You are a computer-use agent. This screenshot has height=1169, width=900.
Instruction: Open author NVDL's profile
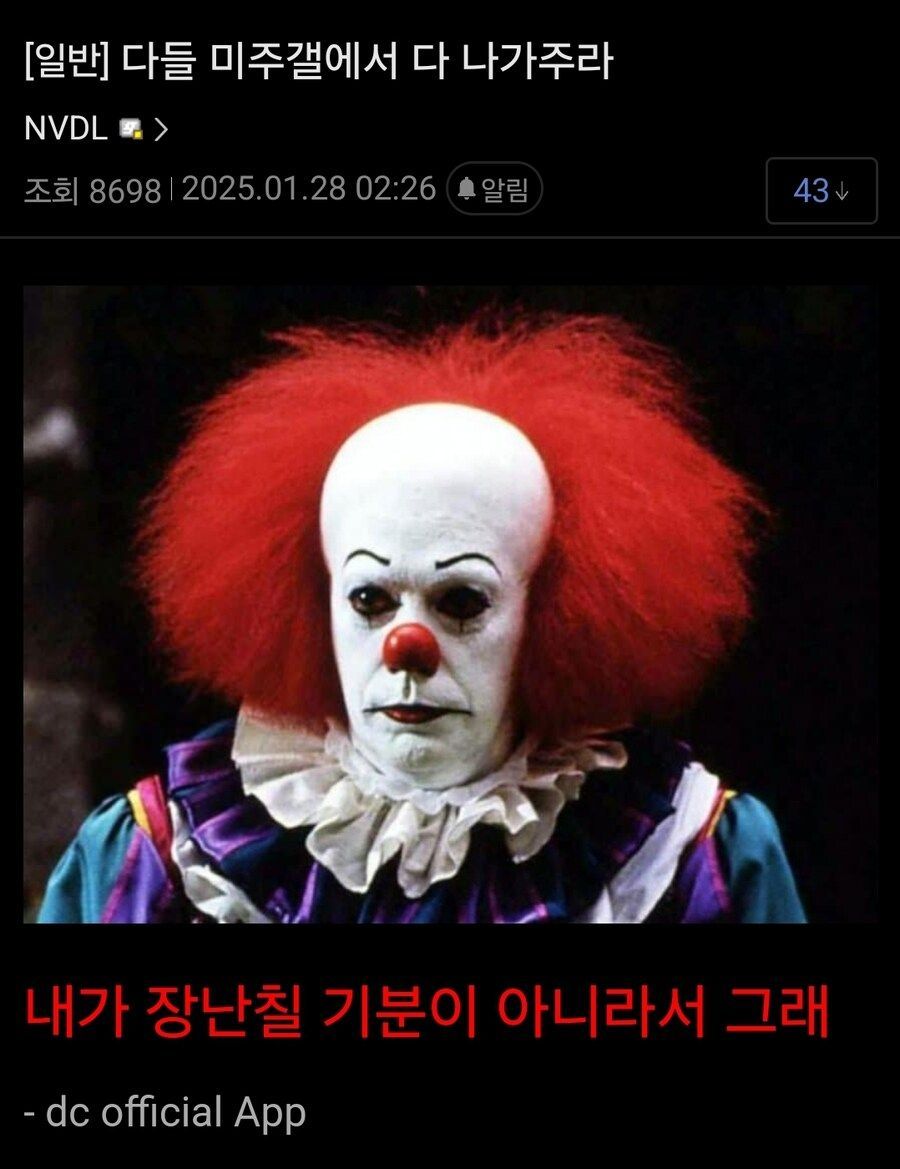(66, 129)
